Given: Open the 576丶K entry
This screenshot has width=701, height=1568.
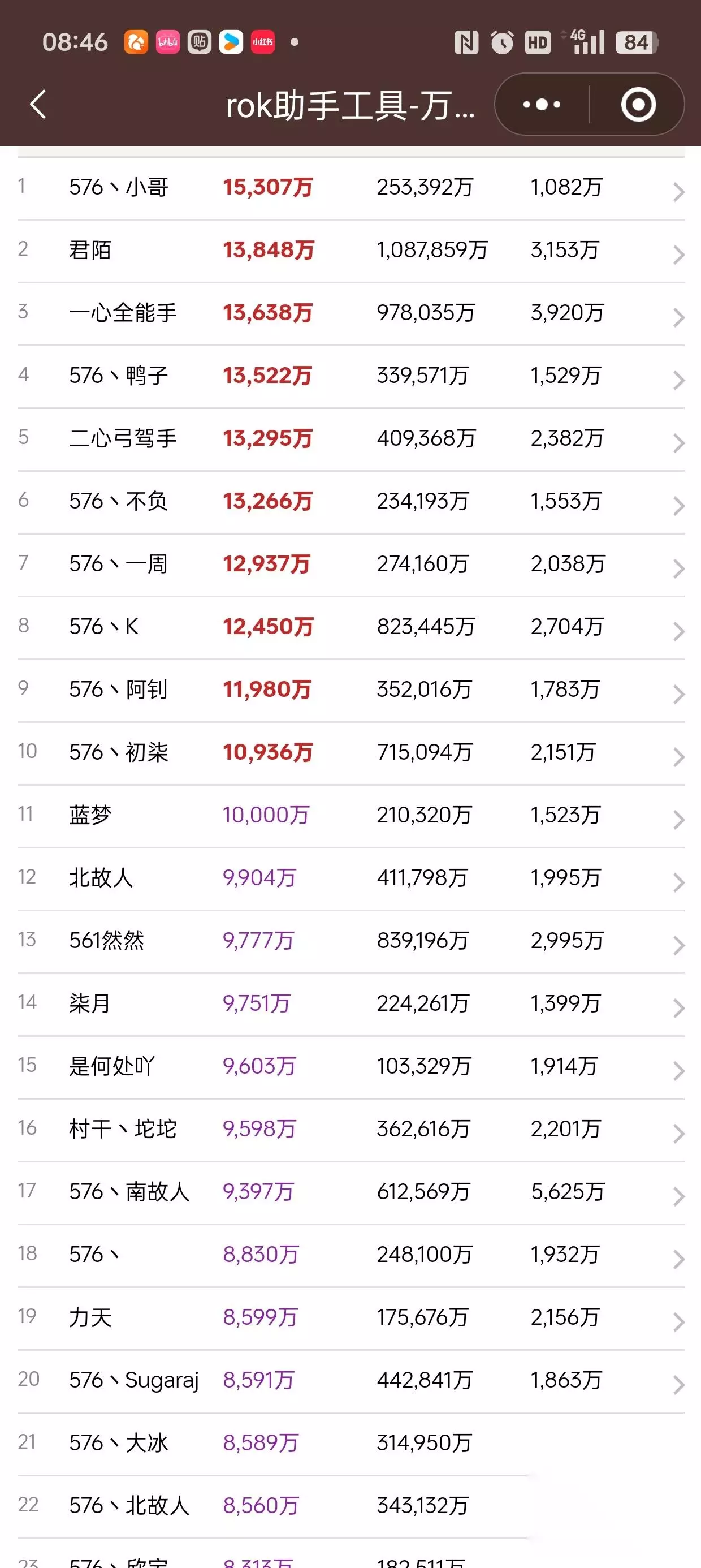Looking at the screenshot, I should (351, 627).
